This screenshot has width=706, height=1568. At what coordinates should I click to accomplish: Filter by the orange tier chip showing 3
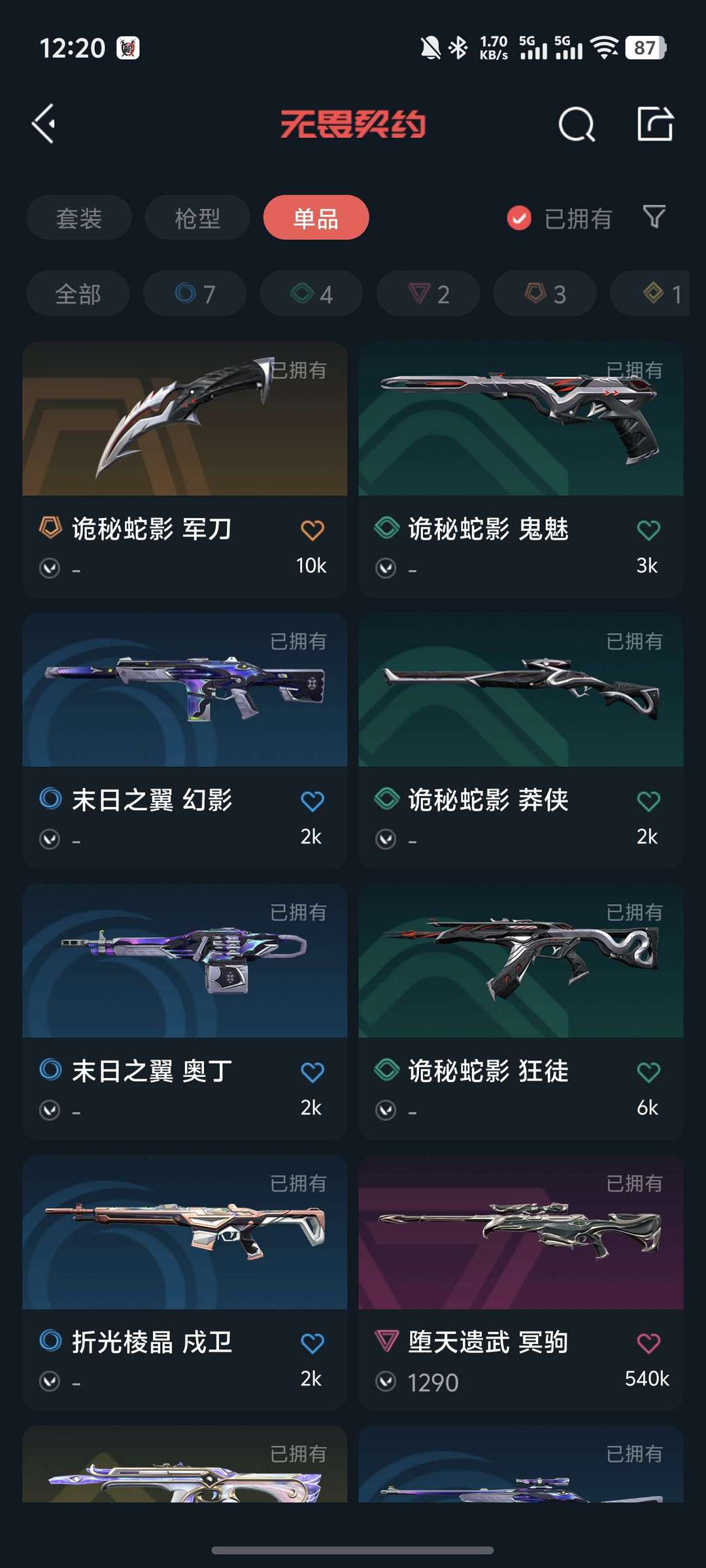point(545,293)
